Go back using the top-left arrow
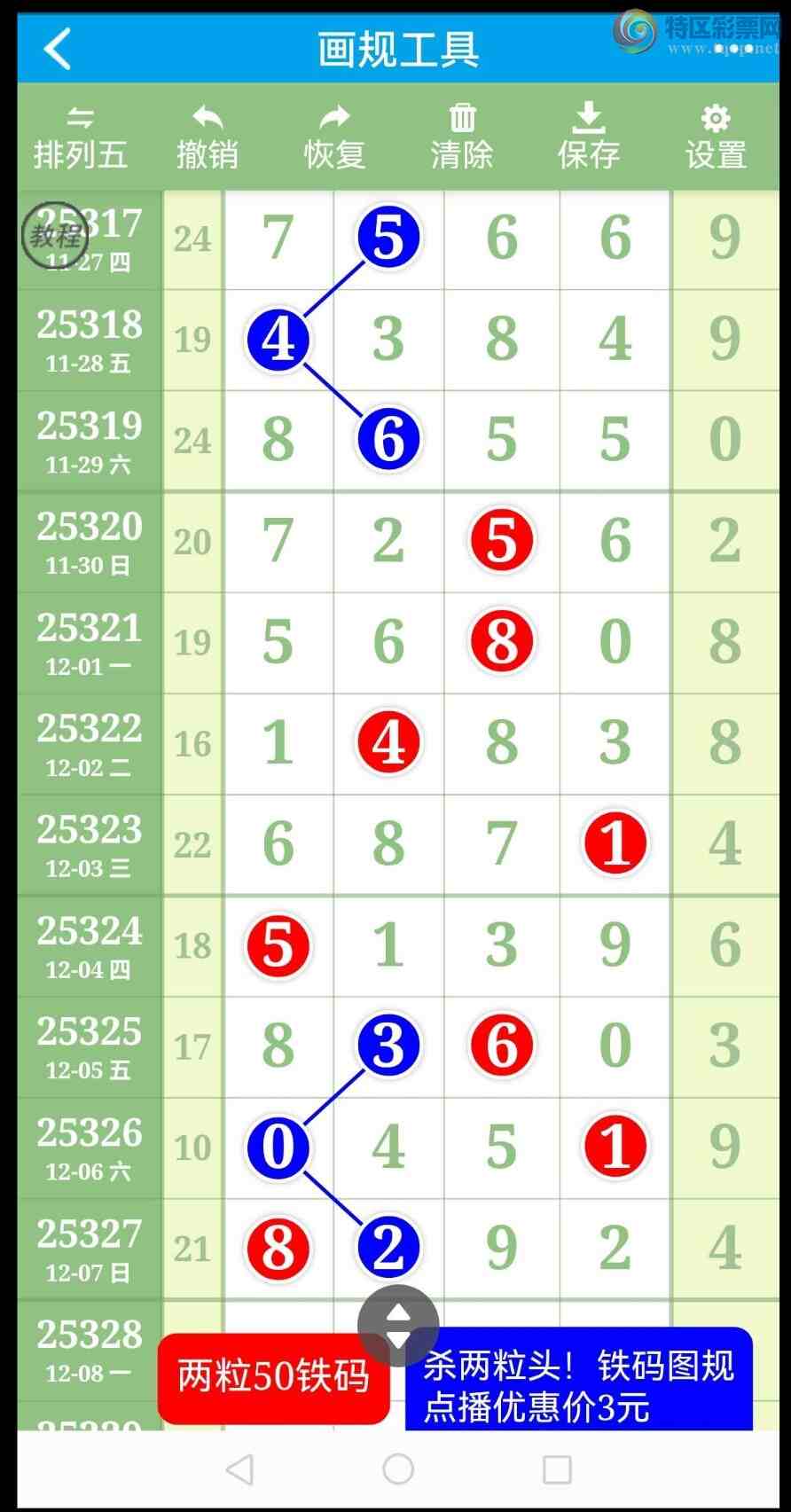Screen dimensions: 791x1512 point(58,49)
